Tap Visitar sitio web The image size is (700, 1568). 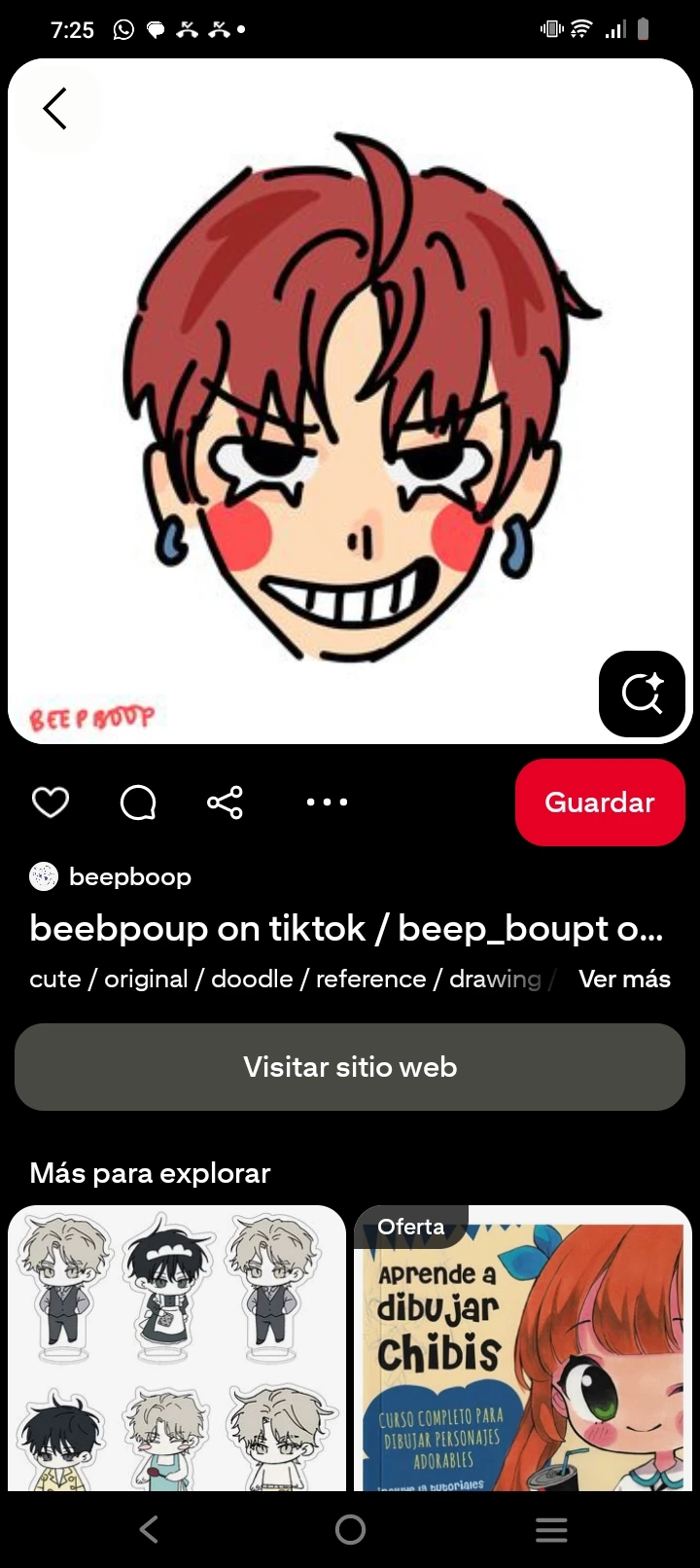click(x=350, y=1067)
